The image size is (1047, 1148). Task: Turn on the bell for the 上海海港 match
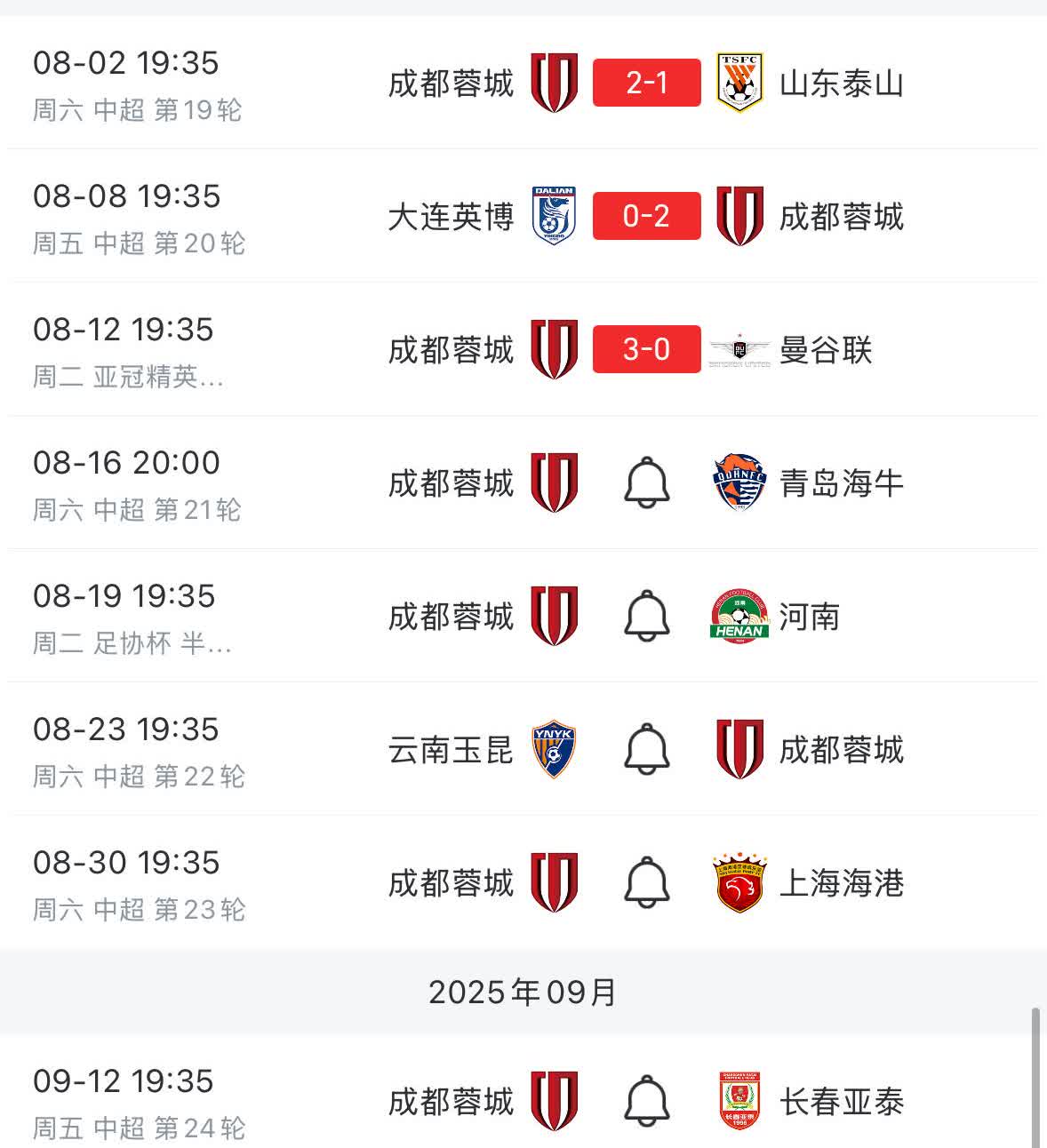(x=646, y=882)
